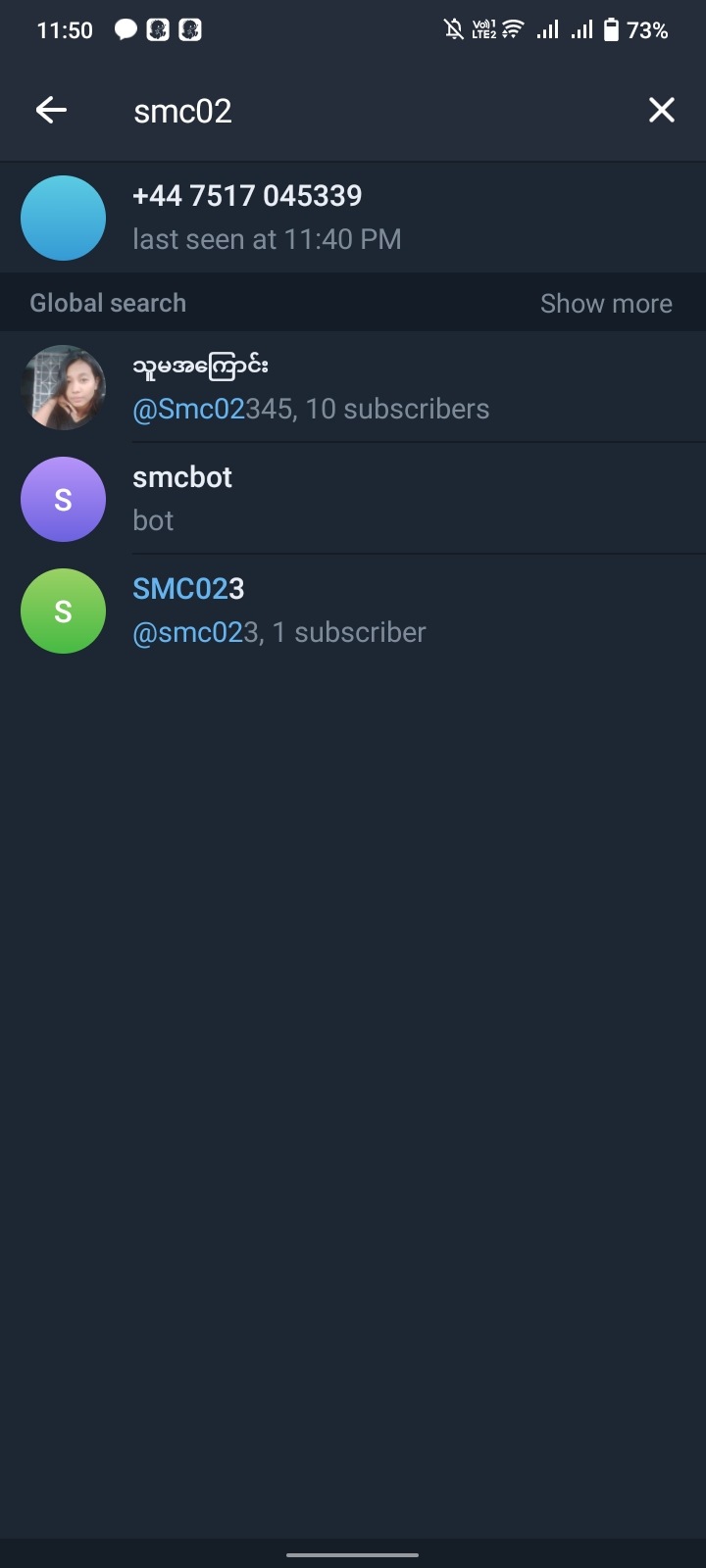Go back using the arrow icon
The image size is (706, 1568).
(x=51, y=111)
